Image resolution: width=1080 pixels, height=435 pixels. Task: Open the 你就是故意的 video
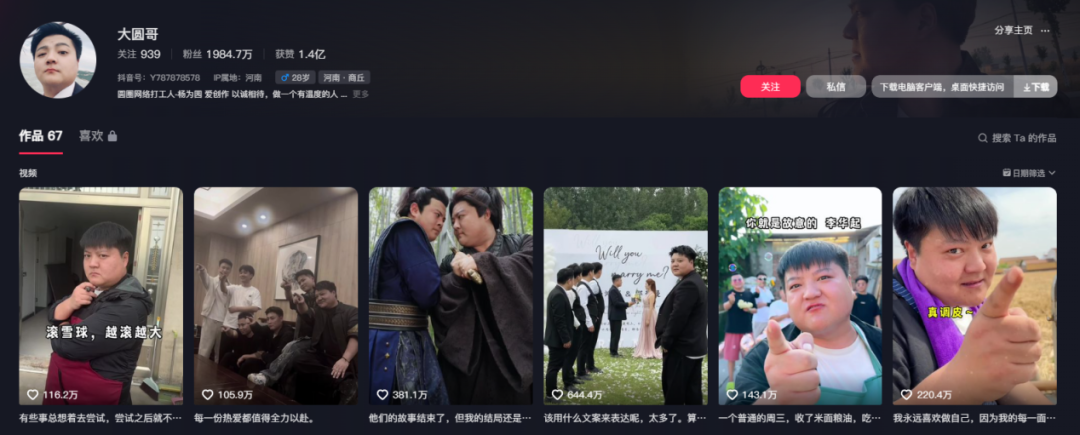[800, 295]
